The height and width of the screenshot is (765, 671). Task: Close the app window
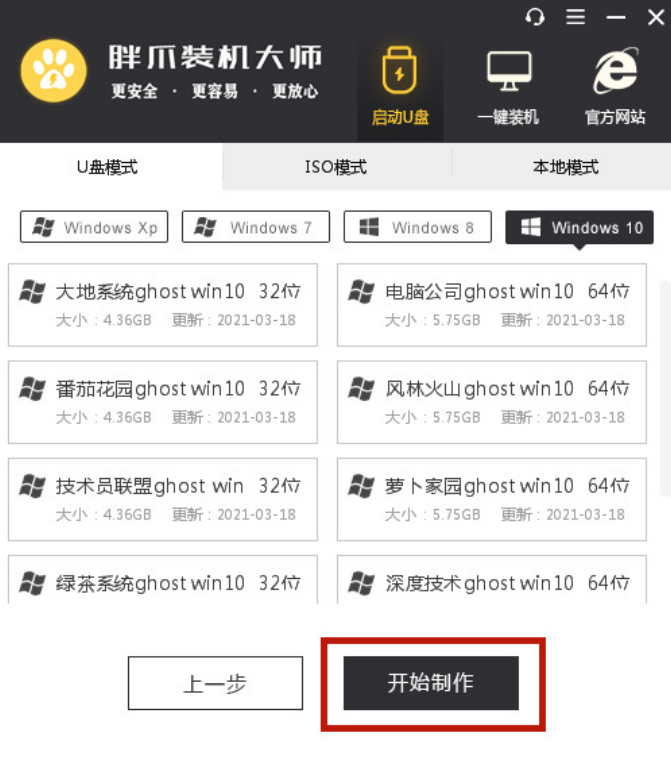(x=655, y=17)
